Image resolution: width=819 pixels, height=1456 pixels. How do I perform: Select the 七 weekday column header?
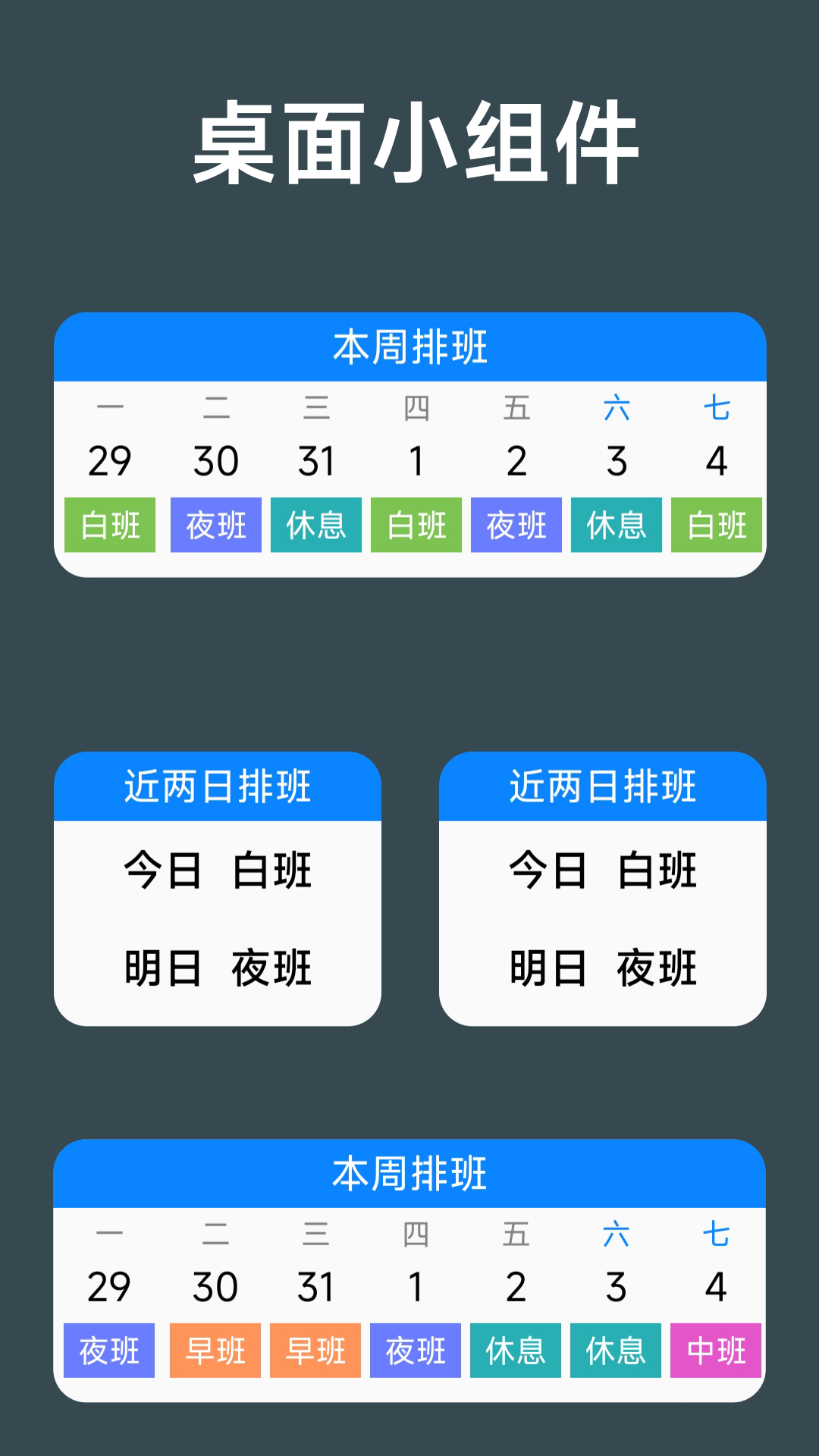pyautogui.click(x=716, y=407)
